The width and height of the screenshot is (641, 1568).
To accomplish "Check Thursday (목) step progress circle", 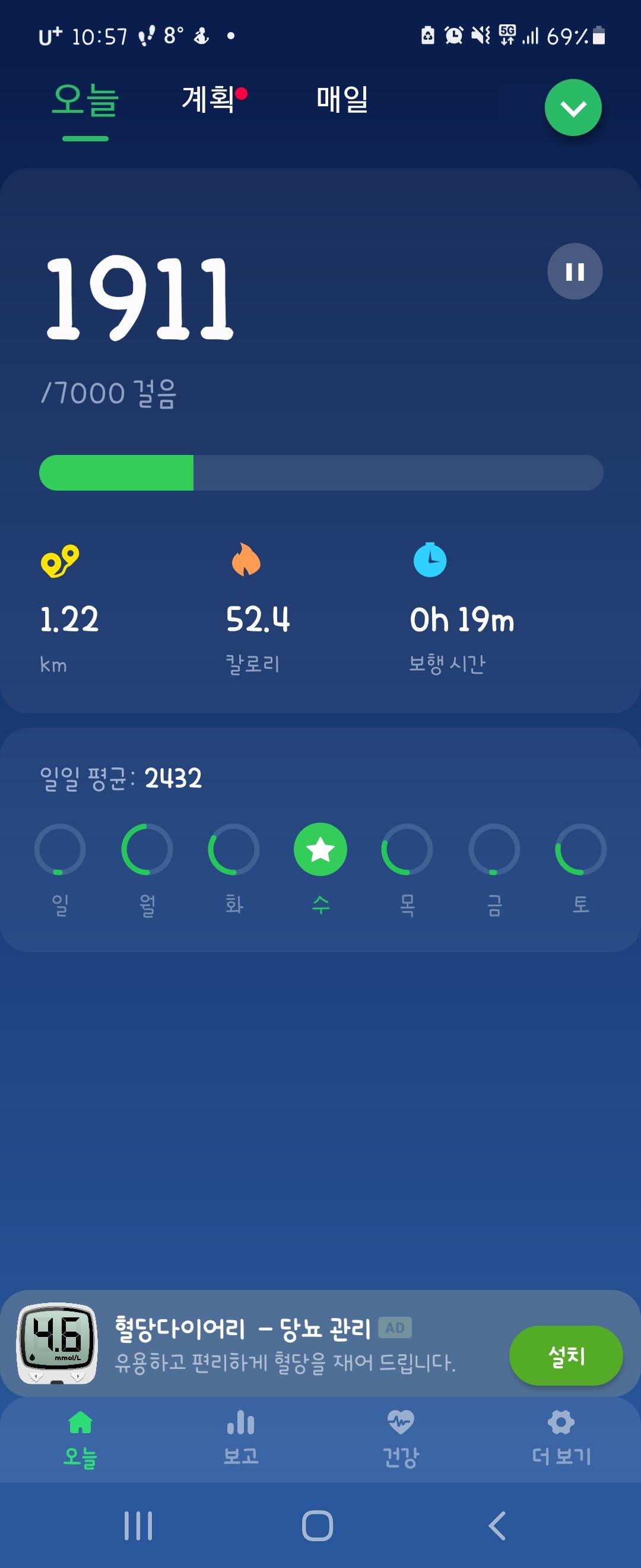I will tap(407, 849).
